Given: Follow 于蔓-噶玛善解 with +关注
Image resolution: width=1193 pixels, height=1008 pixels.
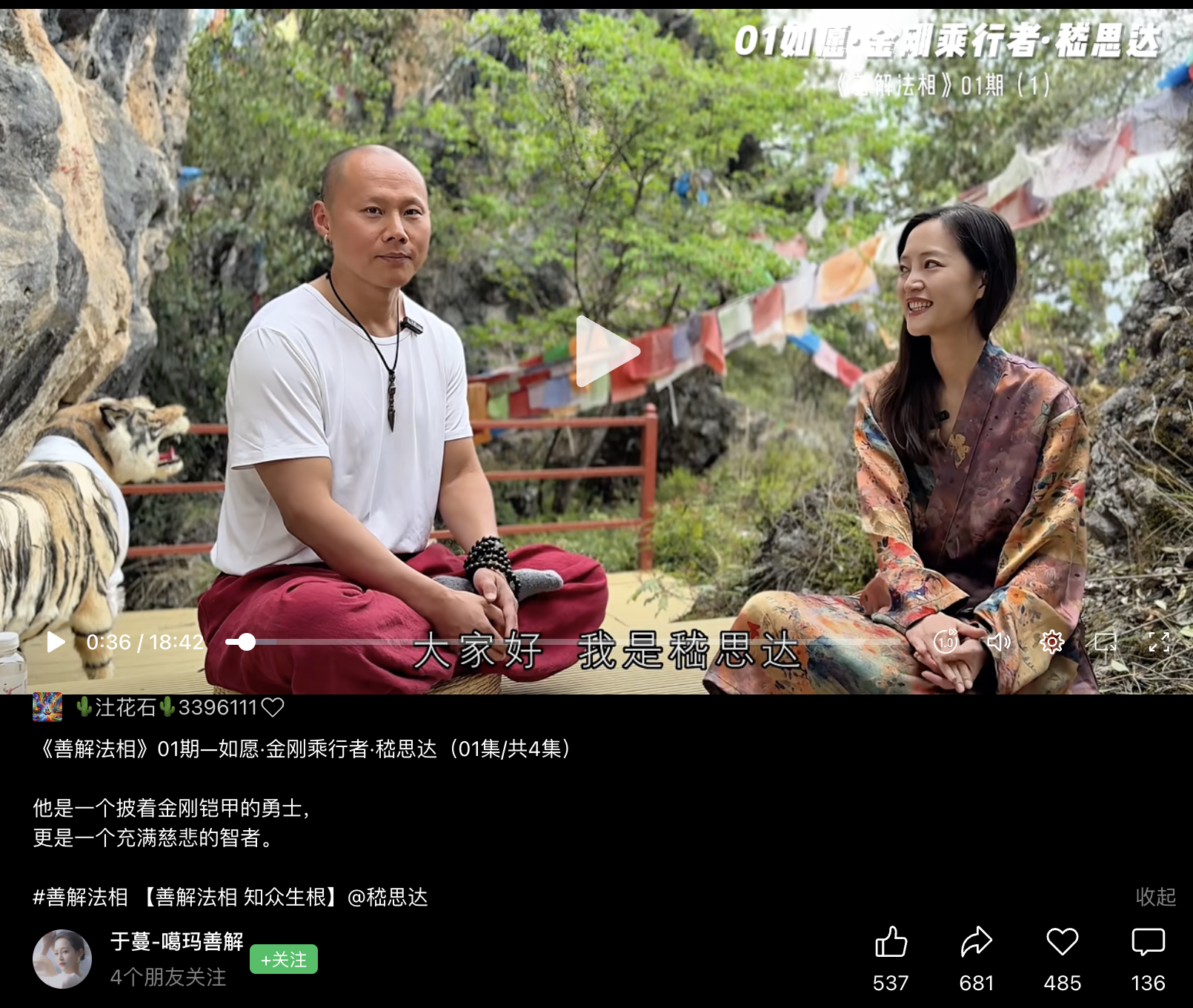Looking at the screenshot, I should tap(284, 959).
